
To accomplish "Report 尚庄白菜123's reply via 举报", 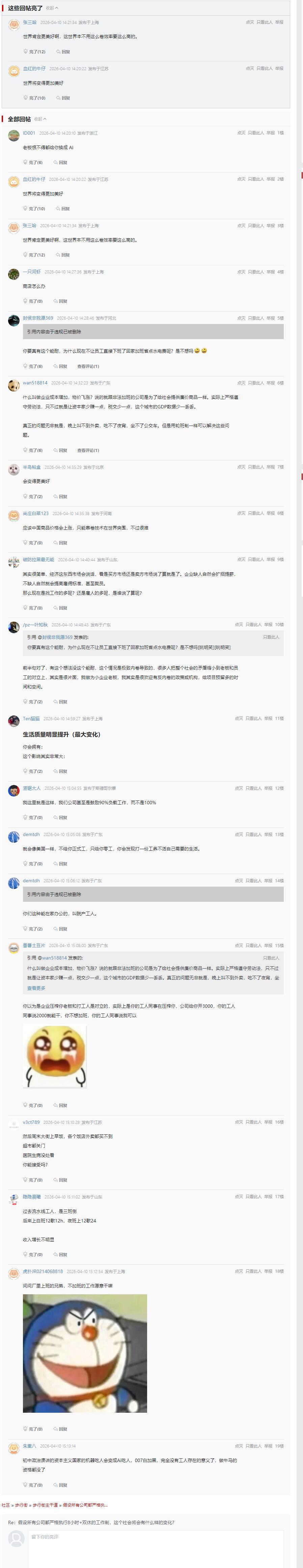I will (270, 513).
